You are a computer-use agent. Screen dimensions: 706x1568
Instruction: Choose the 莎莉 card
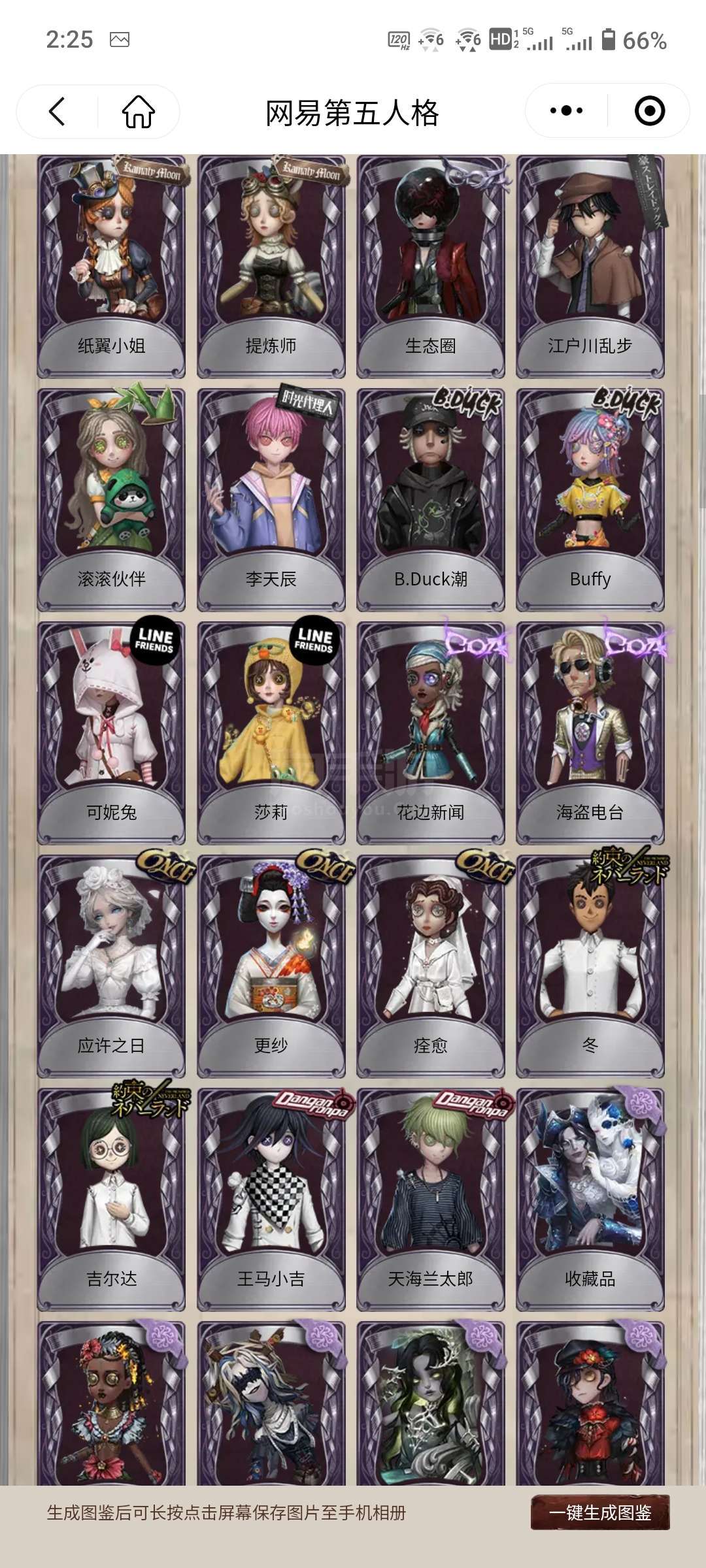[271, 733]
